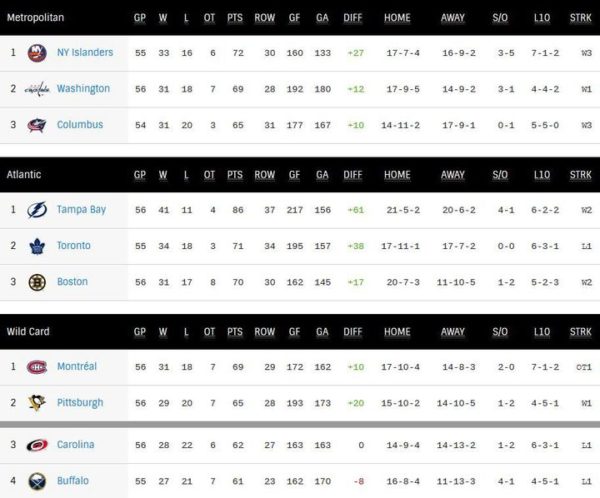Sort Wild Card table by L10 column
The height and width of the screenshot is (498, 600).
click(x=541, y=332)
